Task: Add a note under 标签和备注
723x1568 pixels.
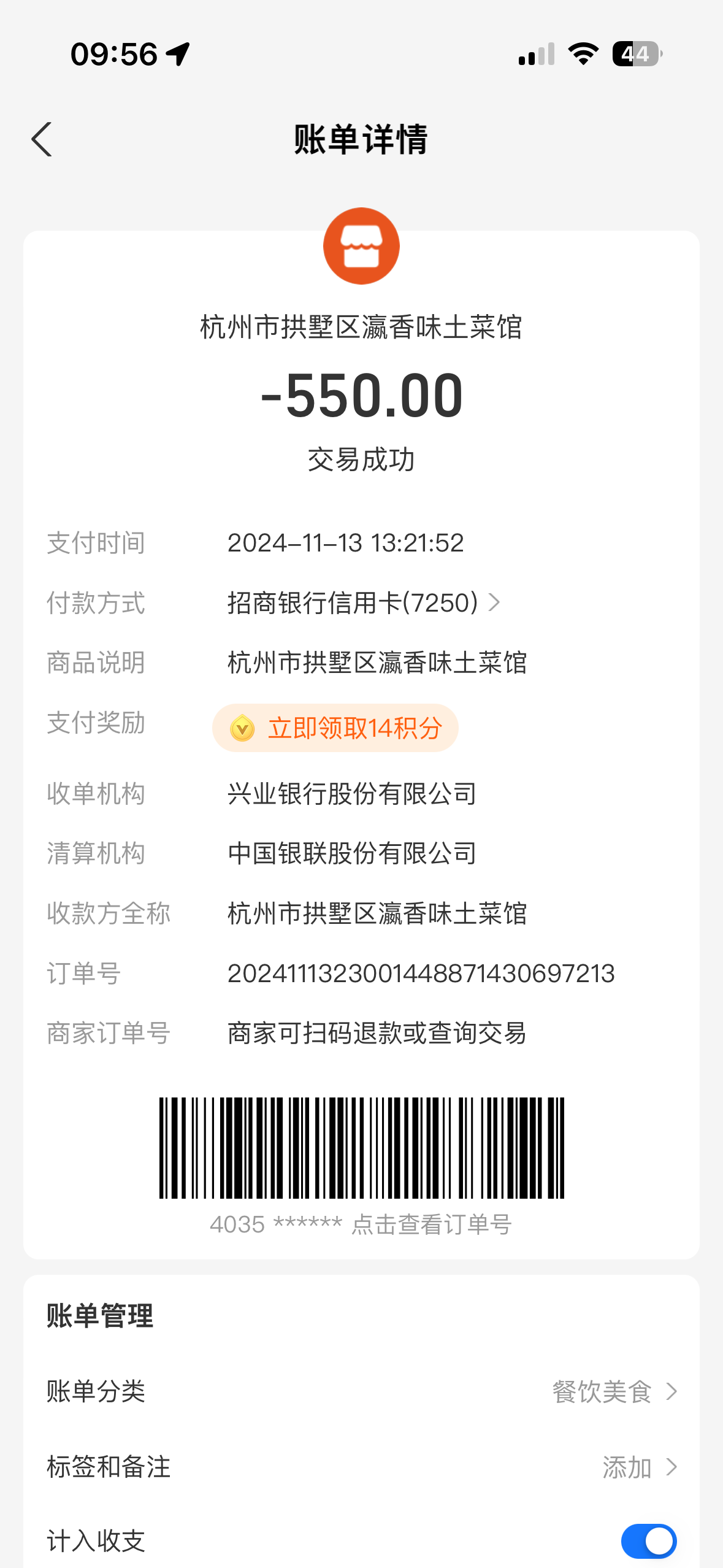Action: click(x=638, y=1467)
